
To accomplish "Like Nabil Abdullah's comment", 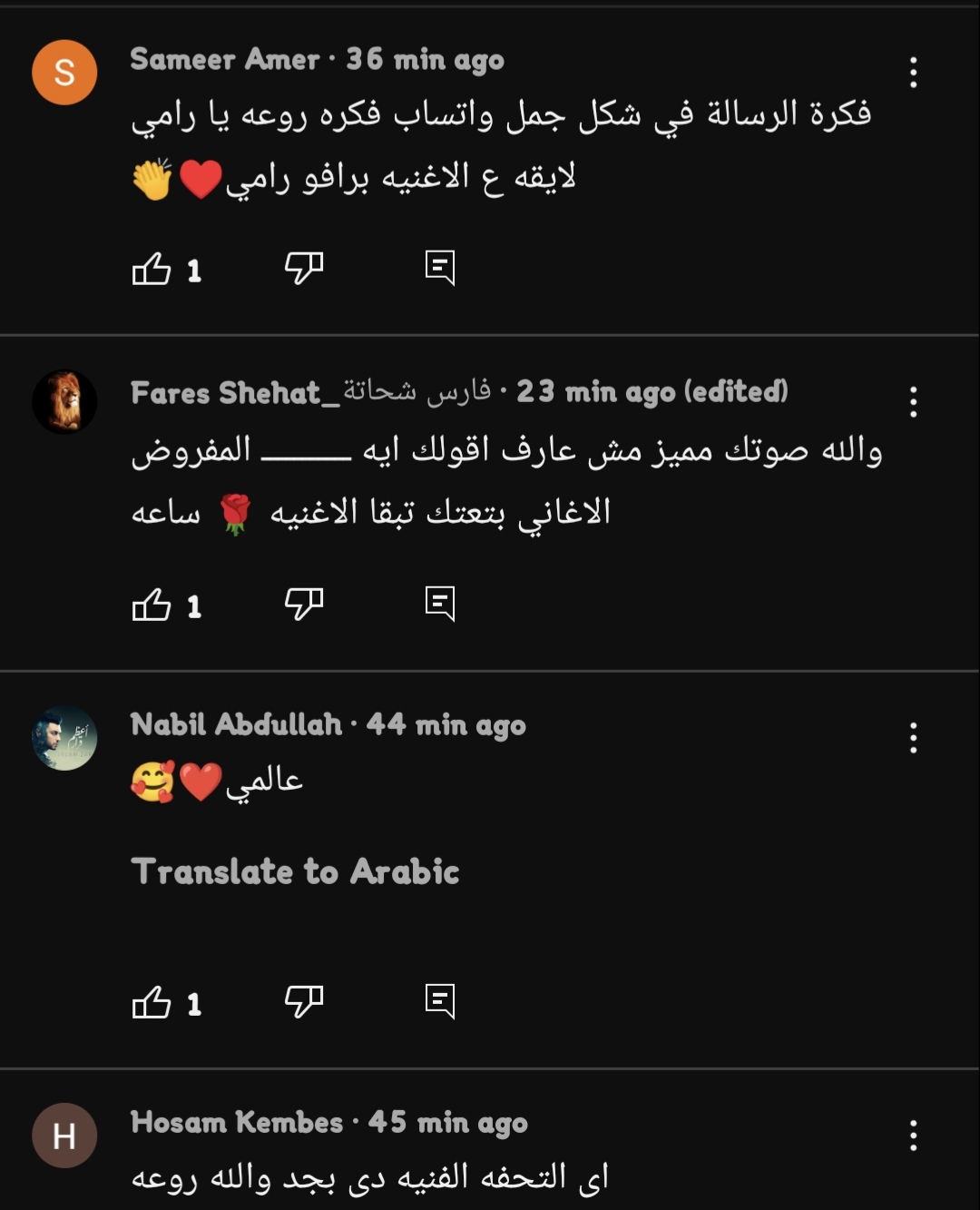I will point(152,1003).
